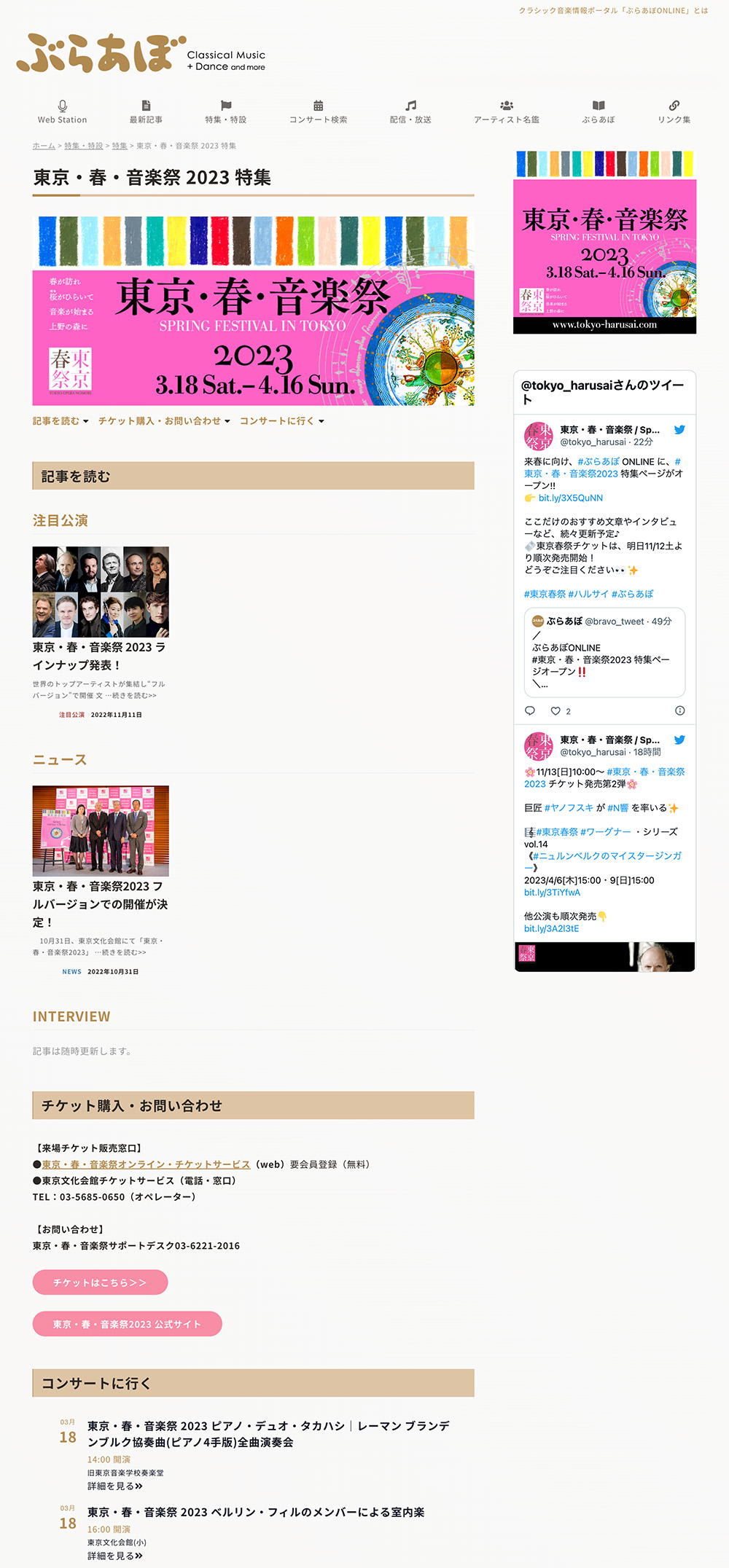Go to 最新記事 in the top menu
Viewport: 729px width, 1568px height.
(x=146, y=111)
